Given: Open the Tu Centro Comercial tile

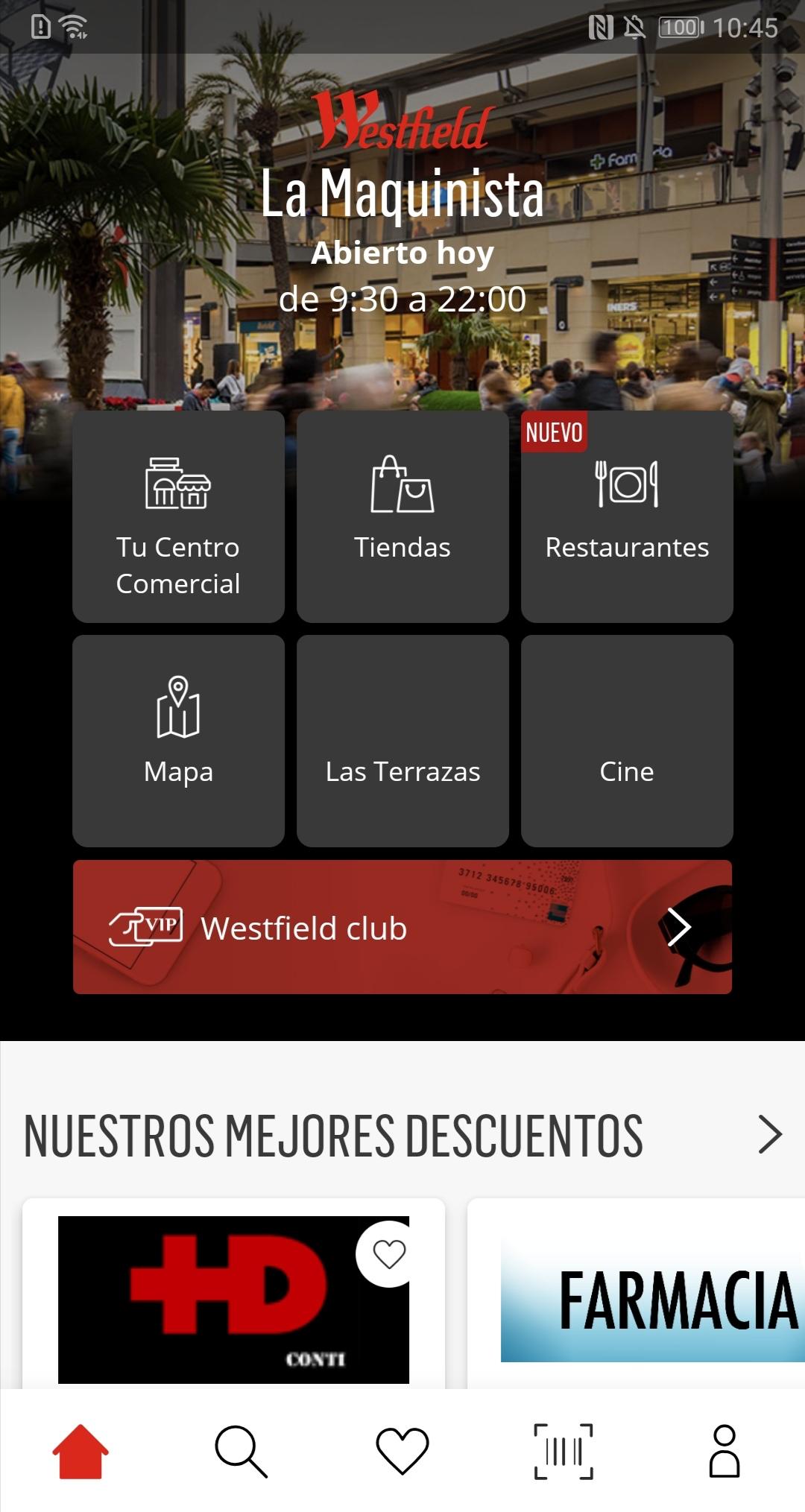Looking at the screenshot, I should (x=178, y=516).
